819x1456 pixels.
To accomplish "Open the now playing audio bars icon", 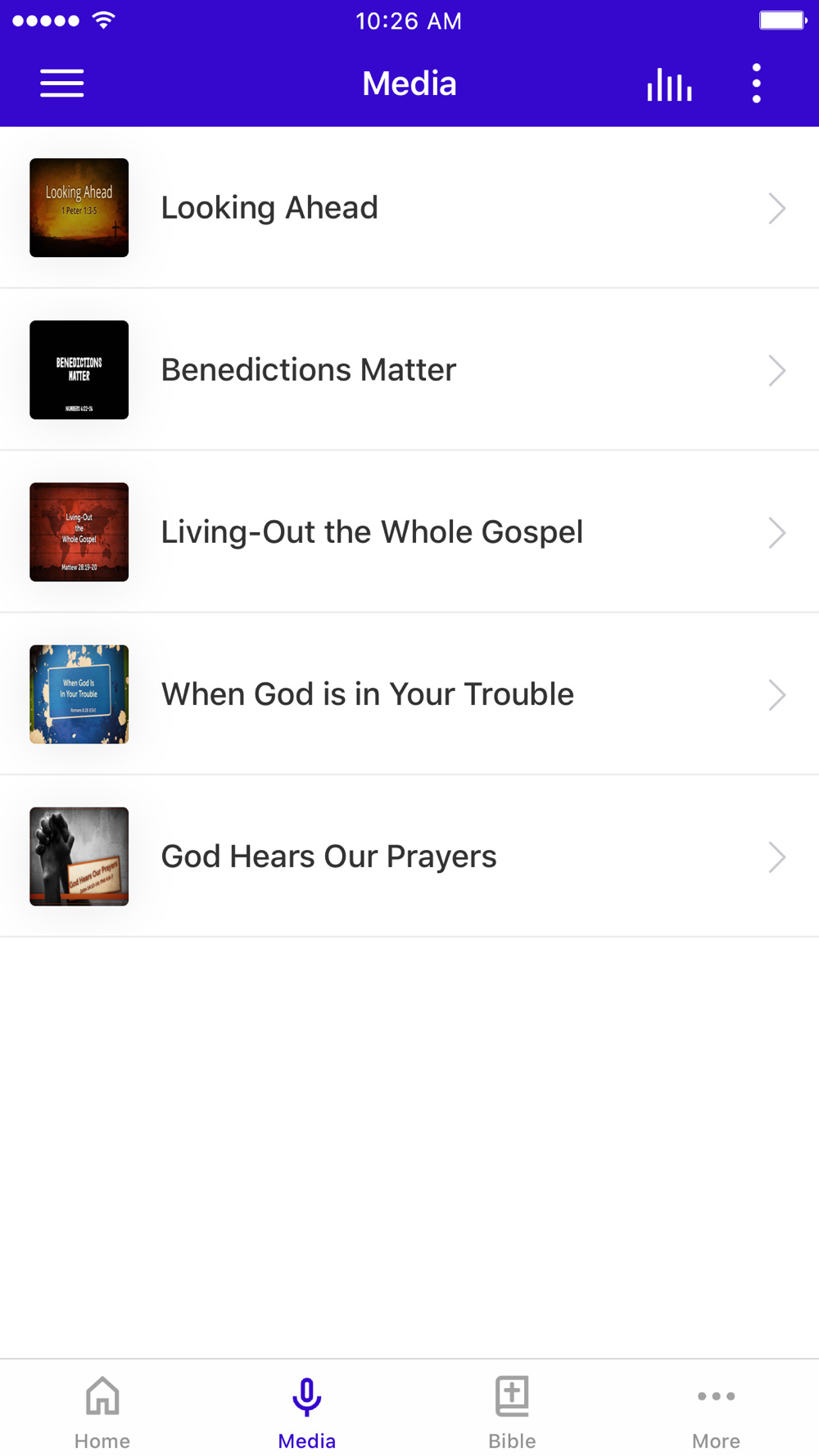I will tap(669, 84).
